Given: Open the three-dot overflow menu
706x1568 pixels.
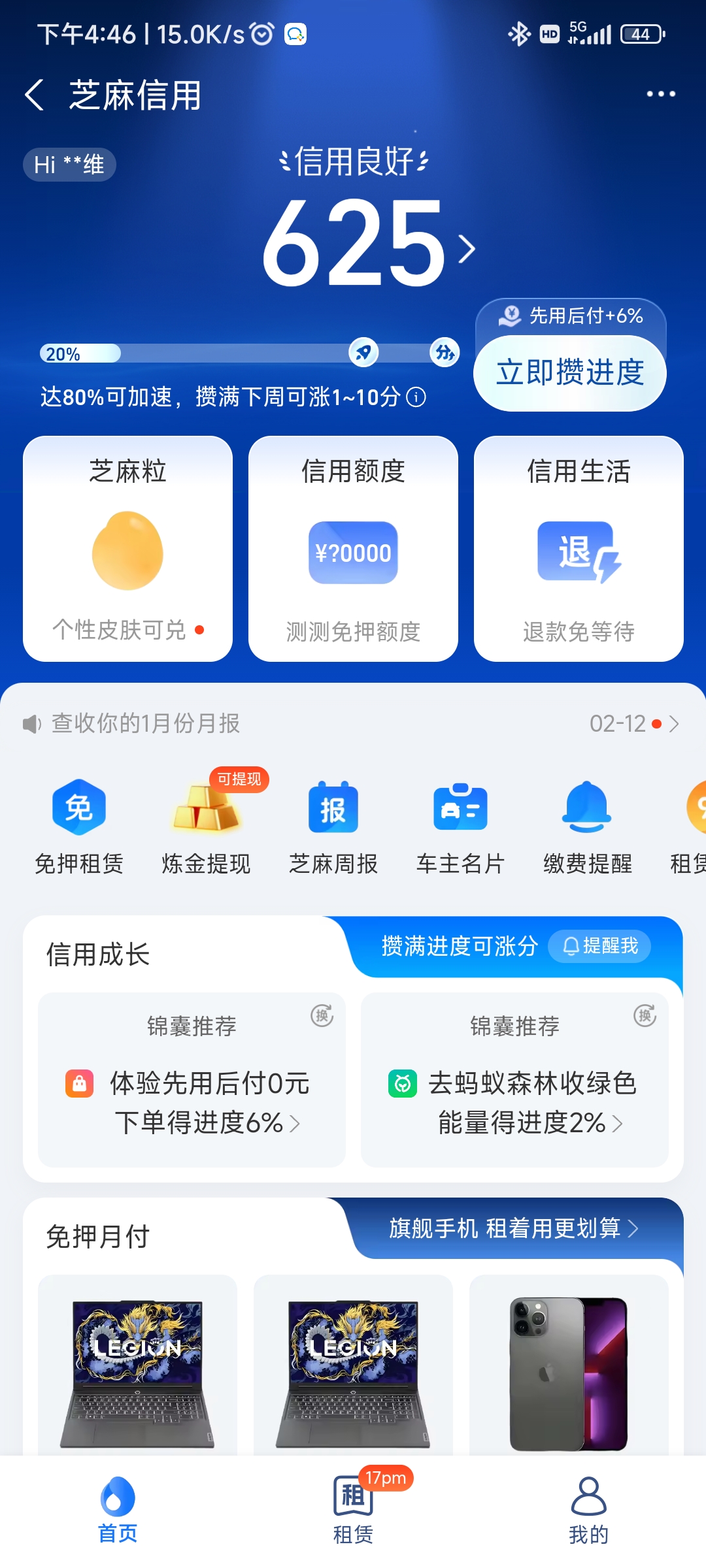Looking at the screenshot, I should click(660, 94).
